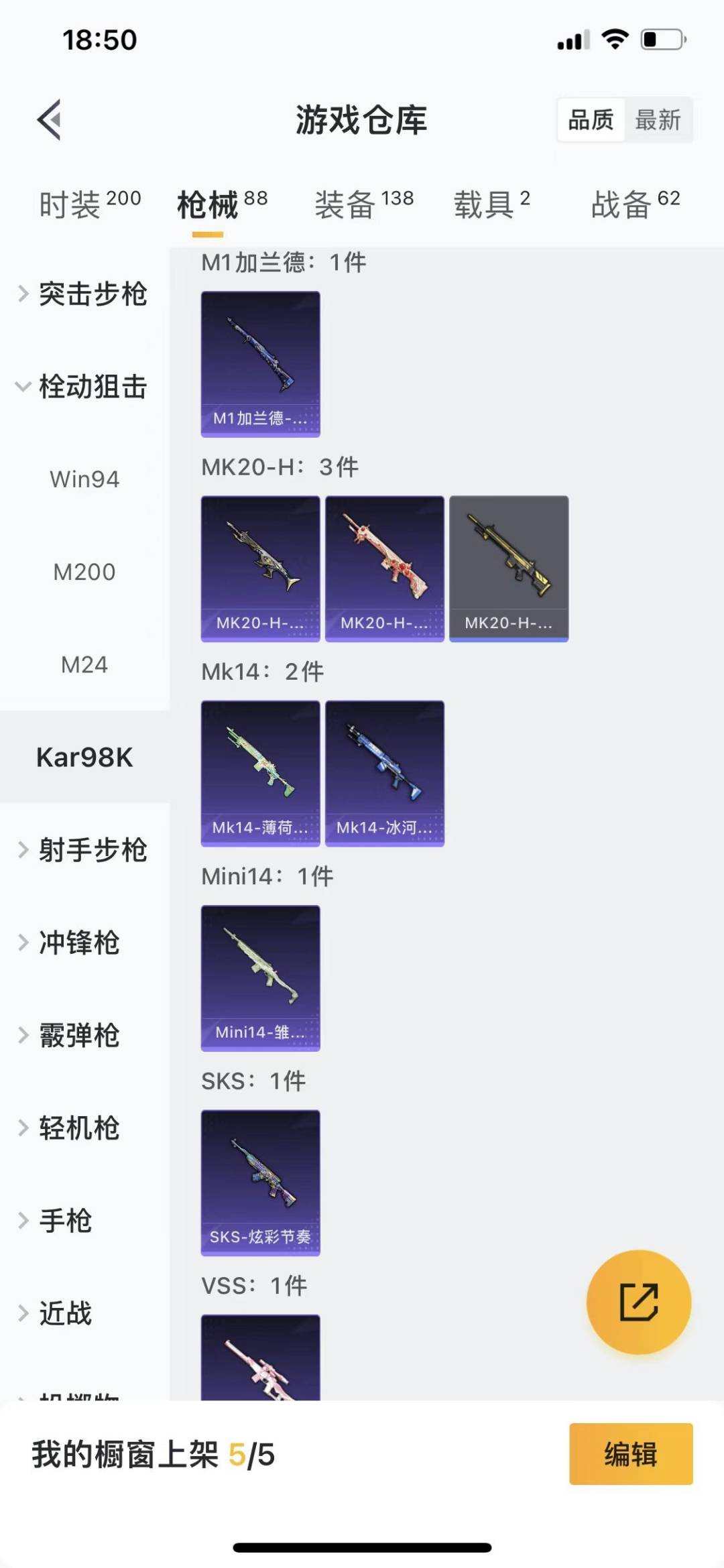Tap 编辑 to edit showcase listings
This screenshot has width=724, height=1568.
[x=630, y=1454]
